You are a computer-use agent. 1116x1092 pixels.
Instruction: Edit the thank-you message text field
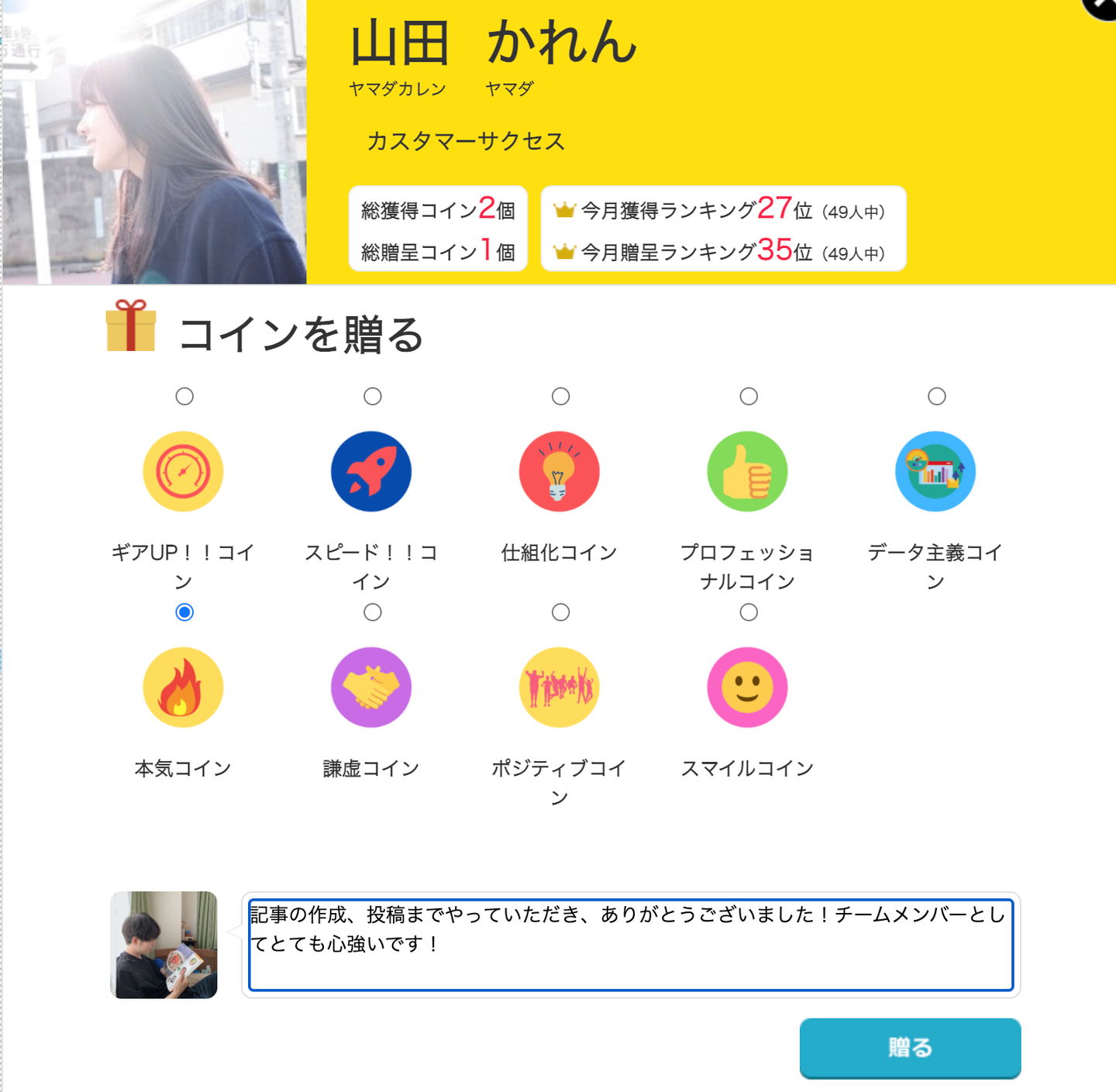click(x=630, y=945)
